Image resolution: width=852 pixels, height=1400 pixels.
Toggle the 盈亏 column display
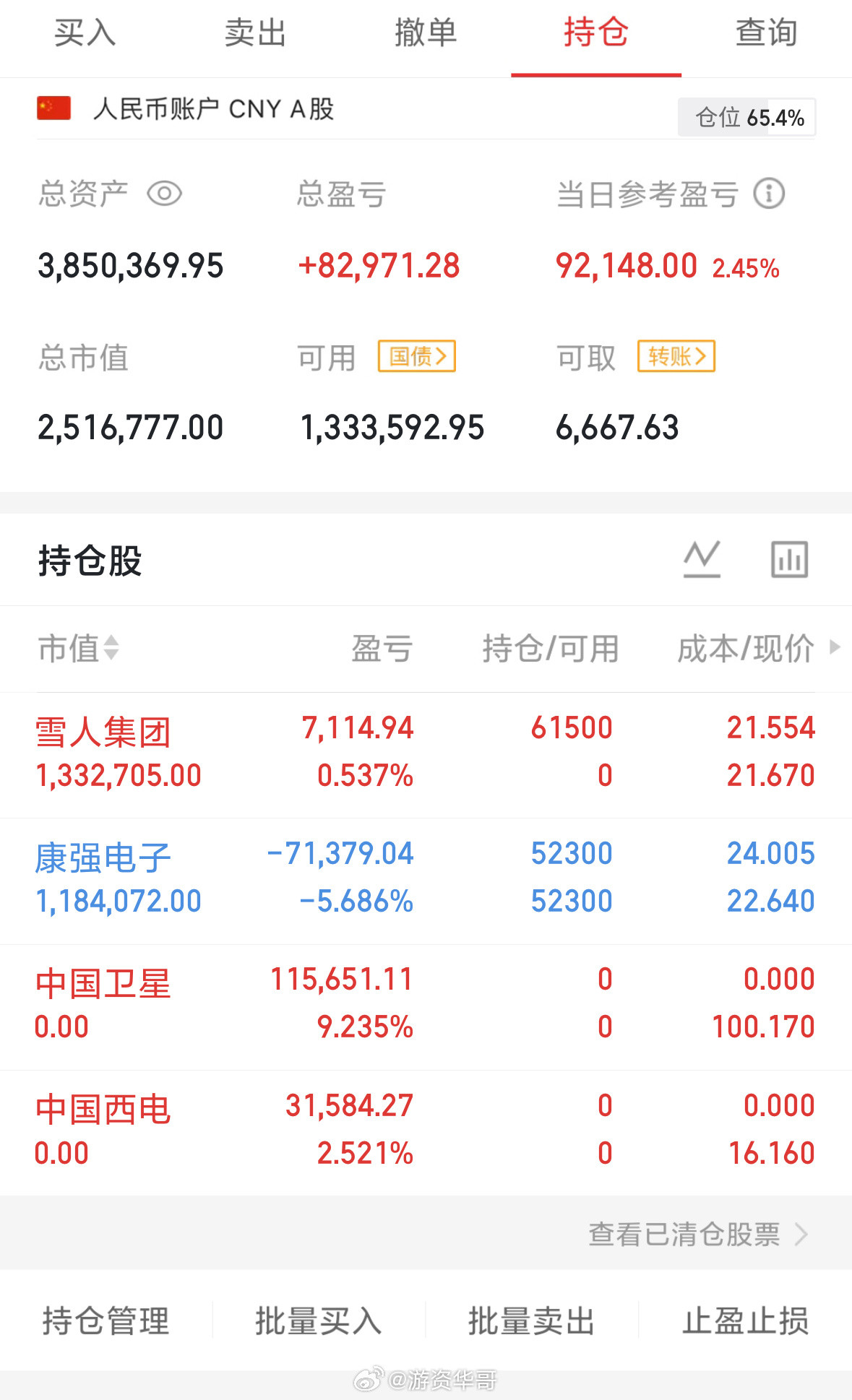click(382, 649)
